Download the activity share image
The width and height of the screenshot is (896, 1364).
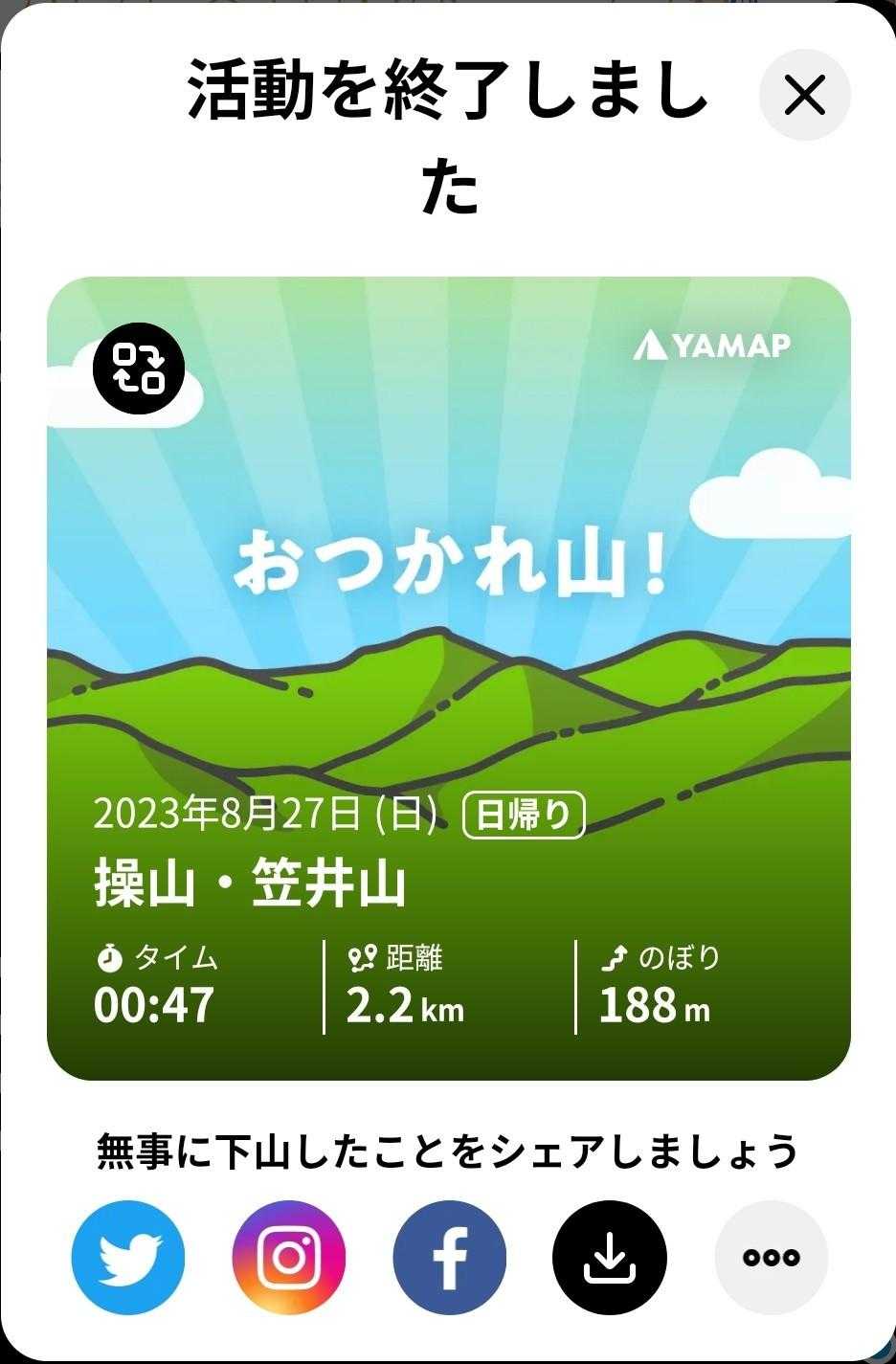click(x=610, y=1257)
